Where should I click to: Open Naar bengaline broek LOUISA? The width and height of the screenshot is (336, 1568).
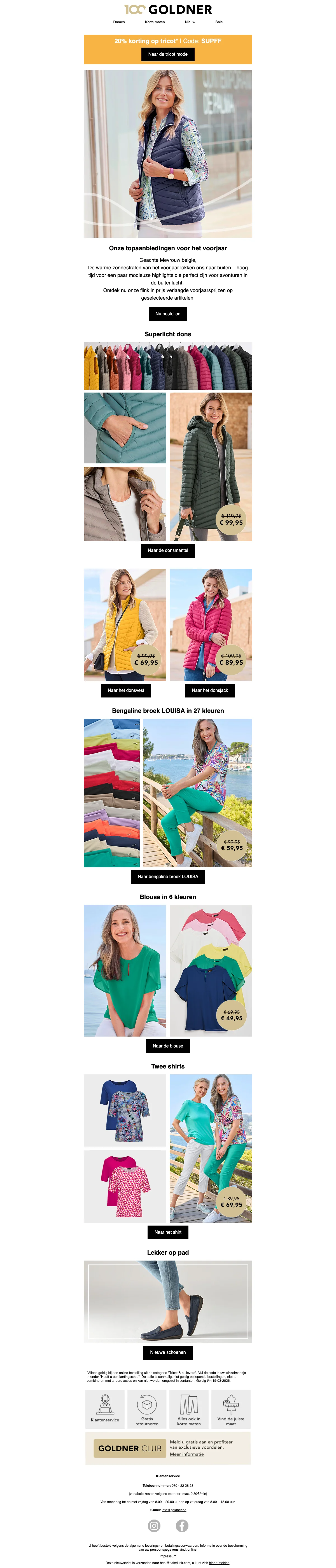coord(168,876)
